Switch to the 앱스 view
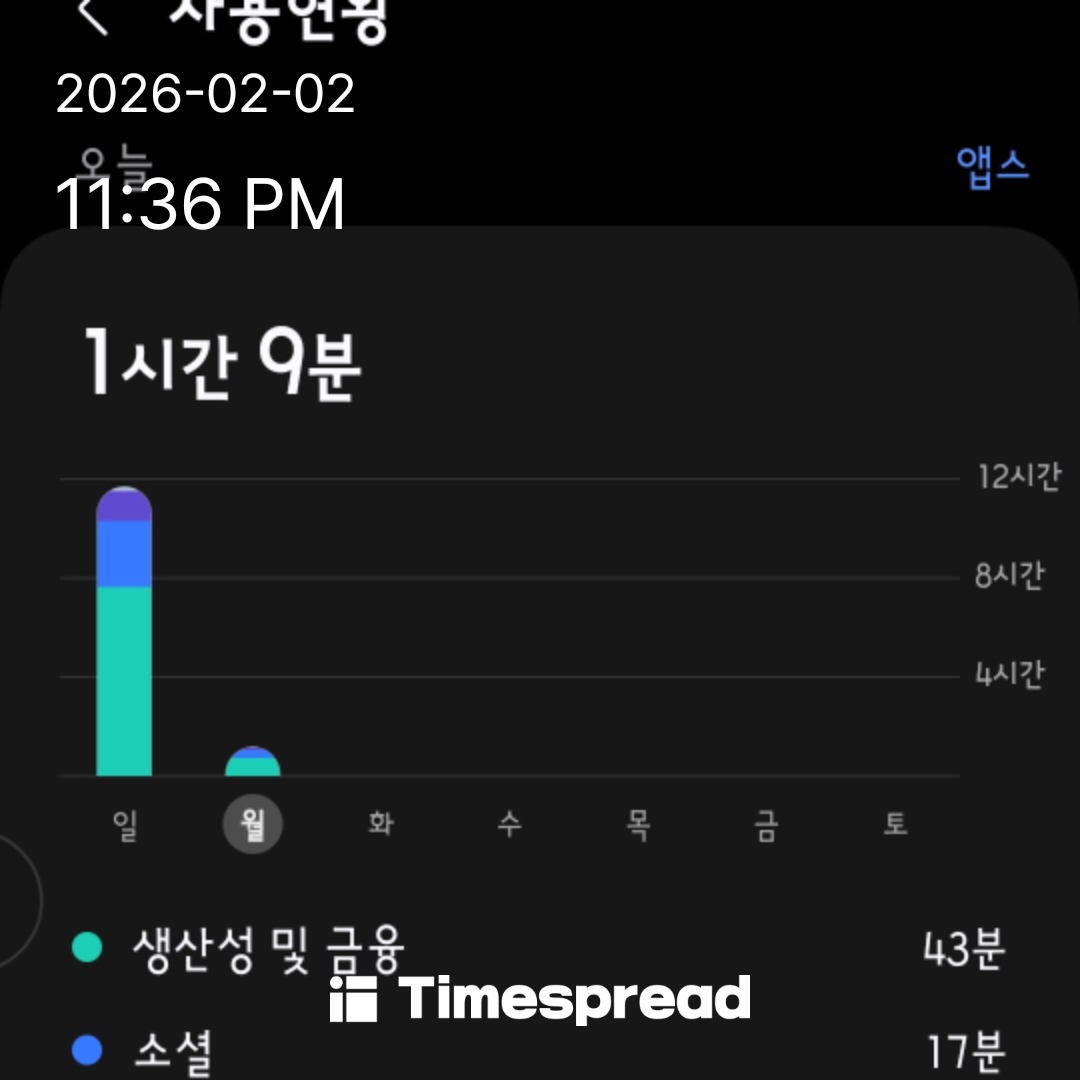 click(992, 166)
